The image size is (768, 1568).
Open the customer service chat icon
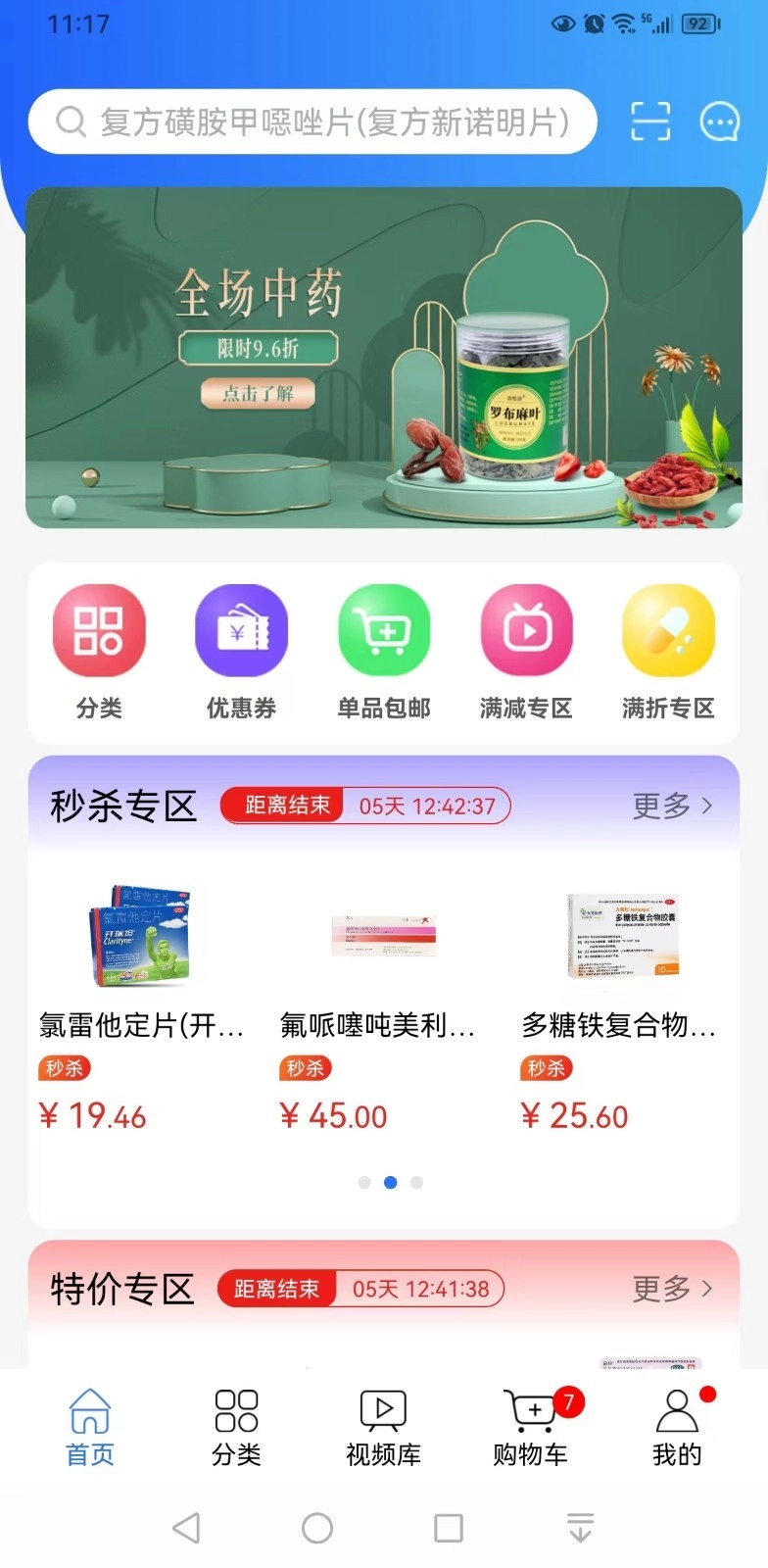tap(720, 122)
